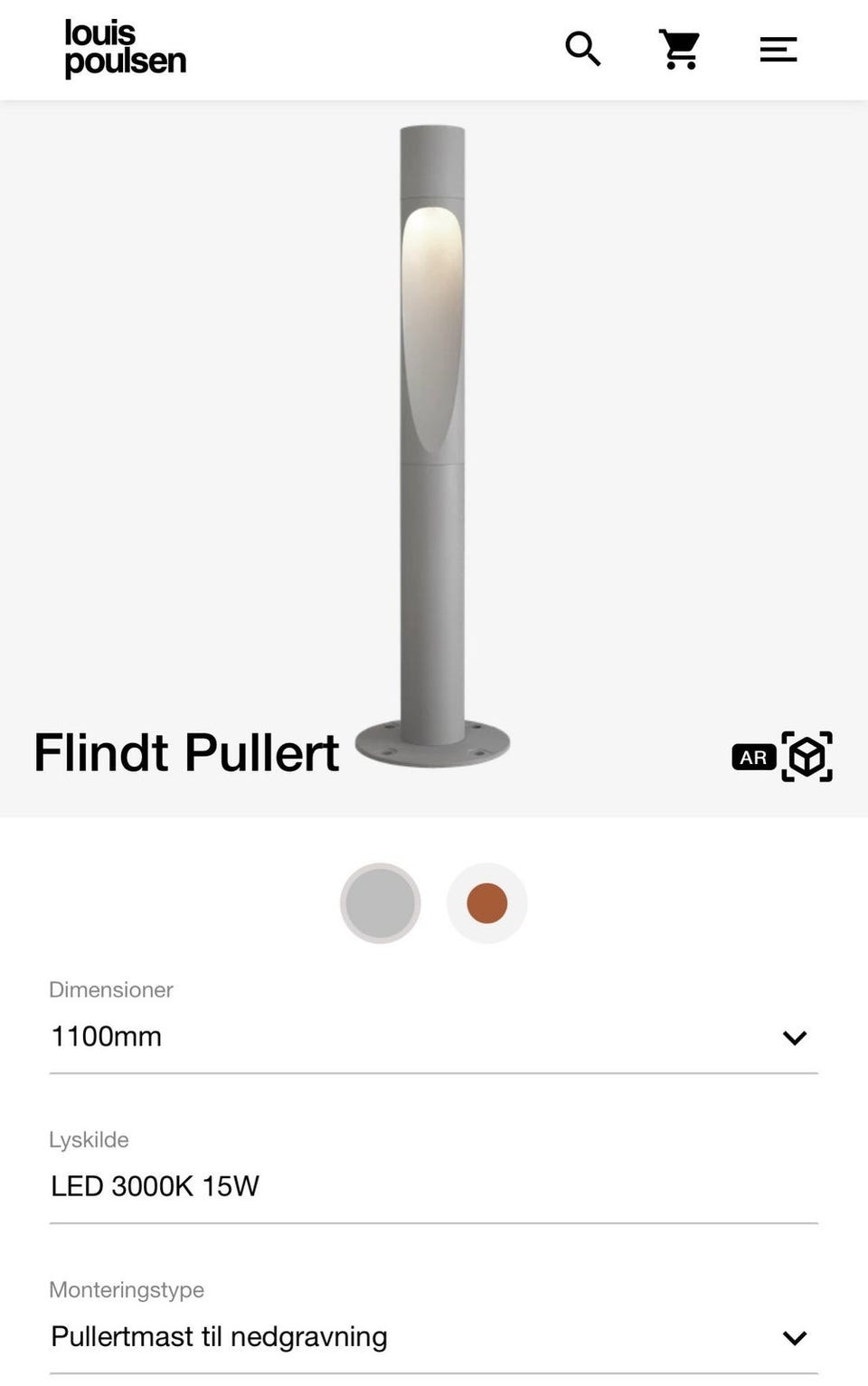This screenshot has height=1386, width=868.
Task: Select the corten brown color swatch
Action: [487, 903]
